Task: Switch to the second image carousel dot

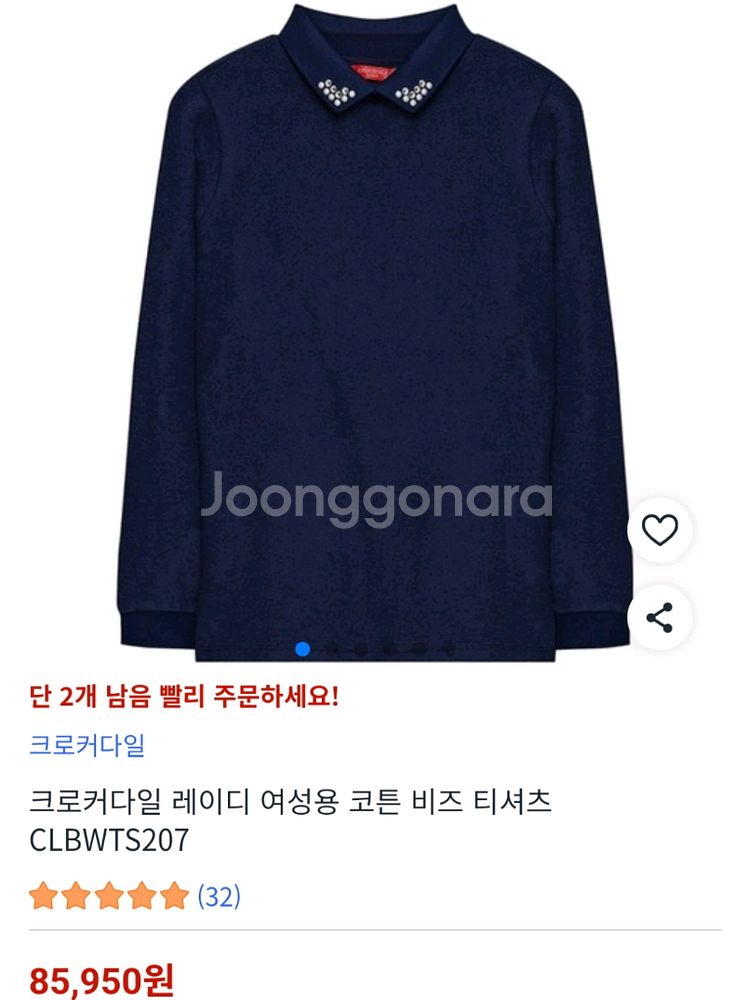Action: click(330, 648)
